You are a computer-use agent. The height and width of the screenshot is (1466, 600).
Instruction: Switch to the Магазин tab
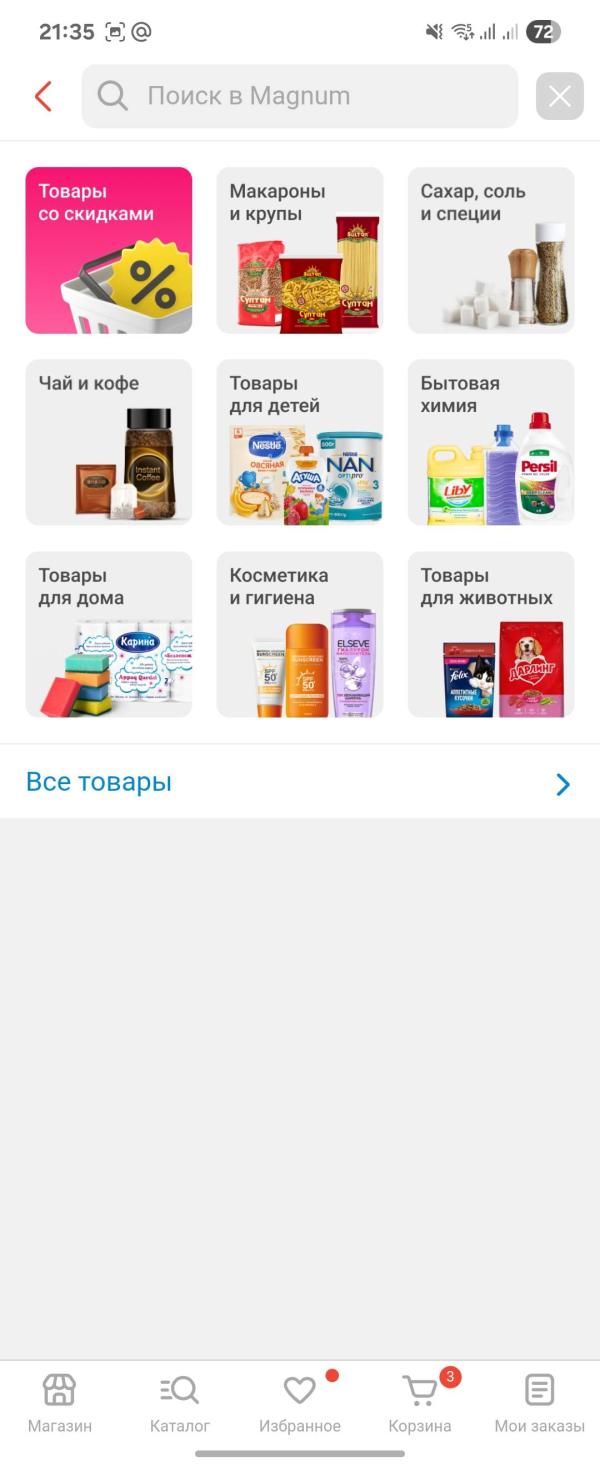[60, 1403]
